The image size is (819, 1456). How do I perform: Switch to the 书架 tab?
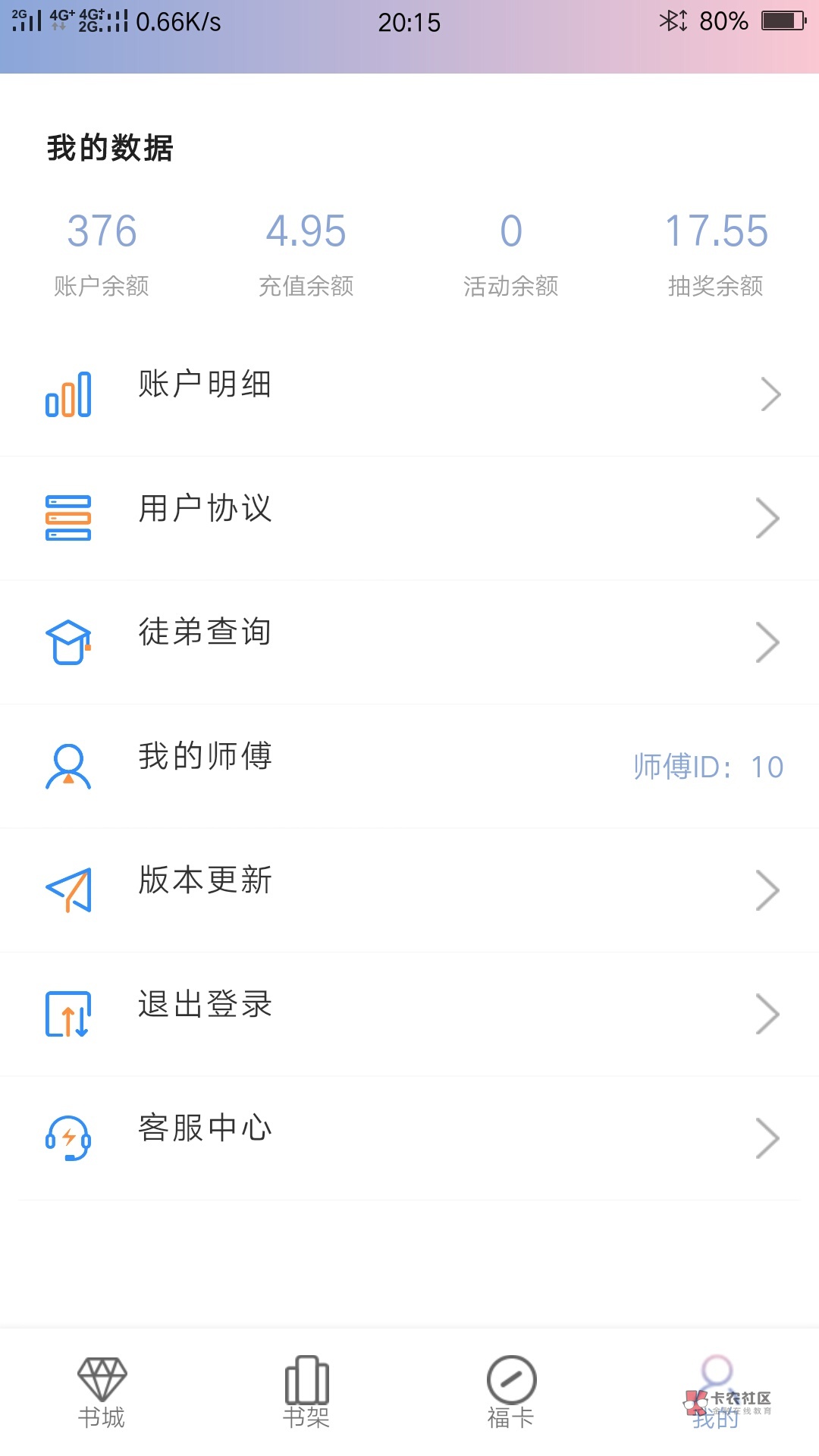tap(306, 1392)
